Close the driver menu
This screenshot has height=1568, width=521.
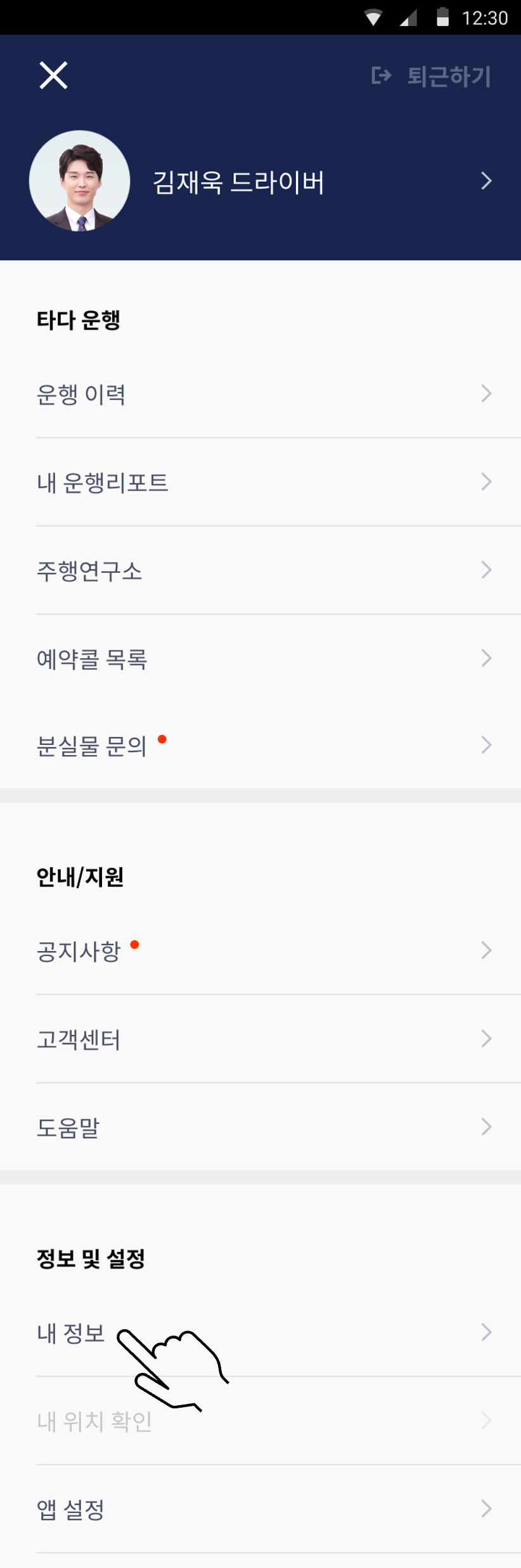pyautogui.click(x=53, y=76)
